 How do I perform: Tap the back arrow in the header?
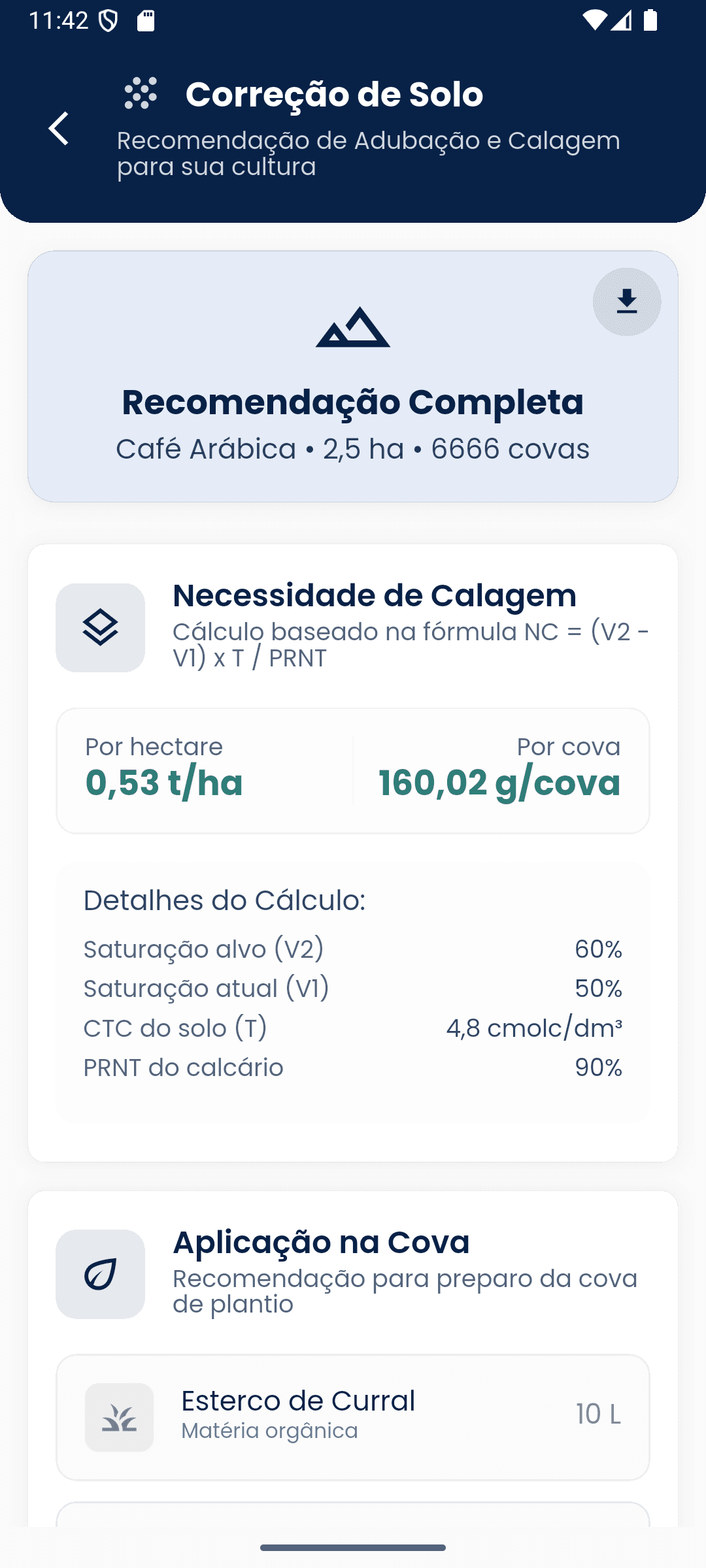coord(59,128)
